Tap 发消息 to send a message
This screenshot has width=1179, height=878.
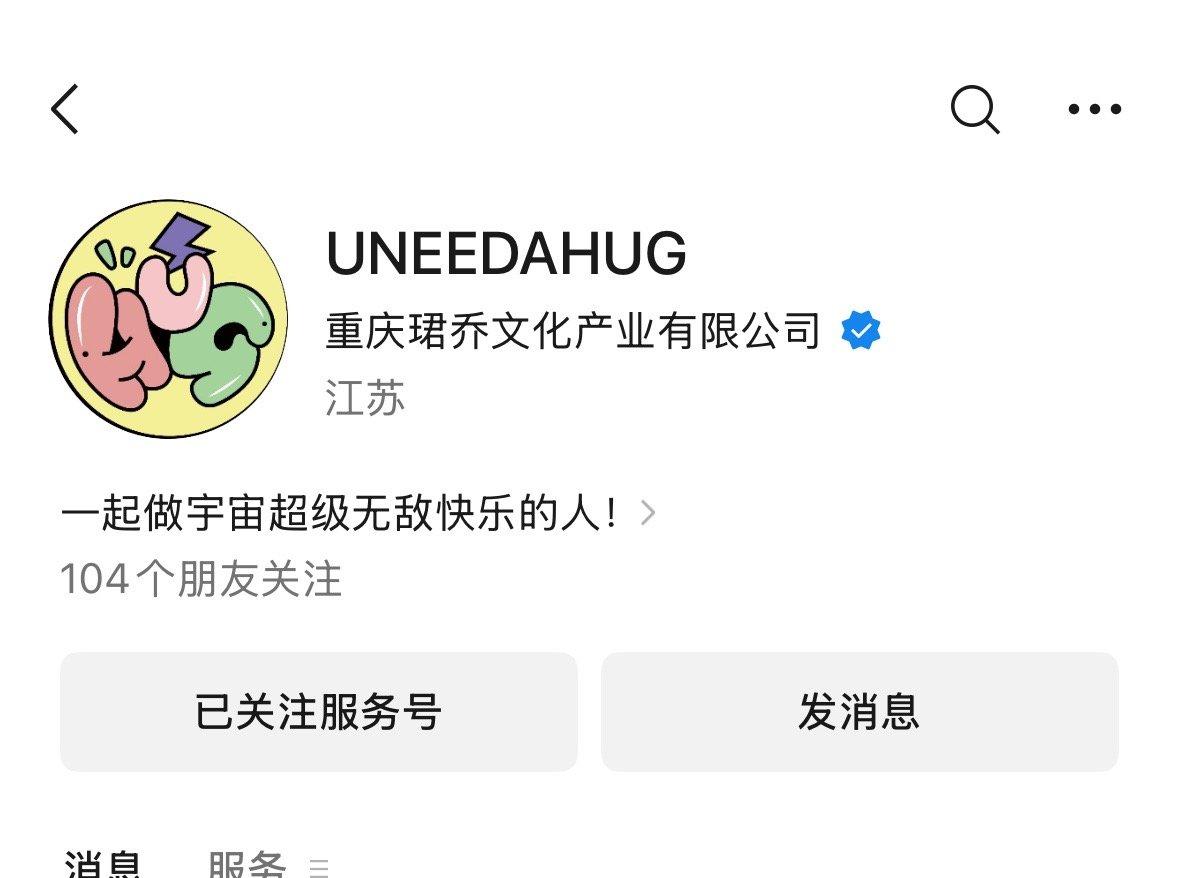(x=859, y=712)
